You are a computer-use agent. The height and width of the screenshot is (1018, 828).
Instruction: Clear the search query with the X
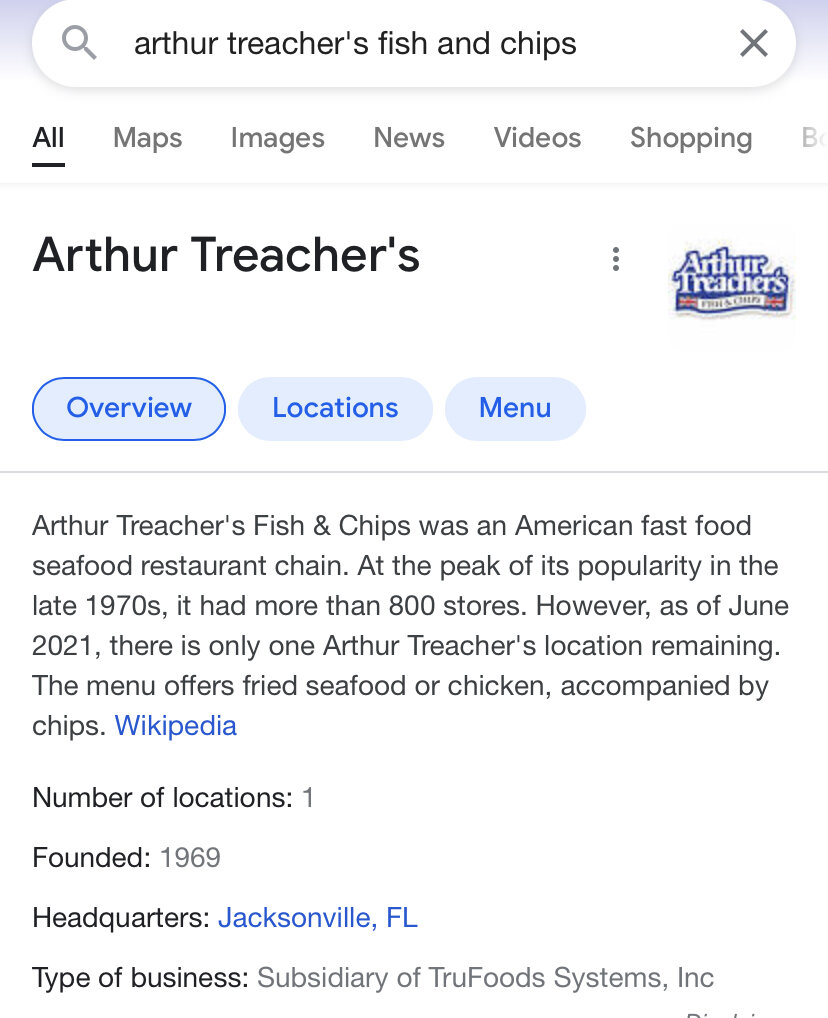[x=752, y=43]
